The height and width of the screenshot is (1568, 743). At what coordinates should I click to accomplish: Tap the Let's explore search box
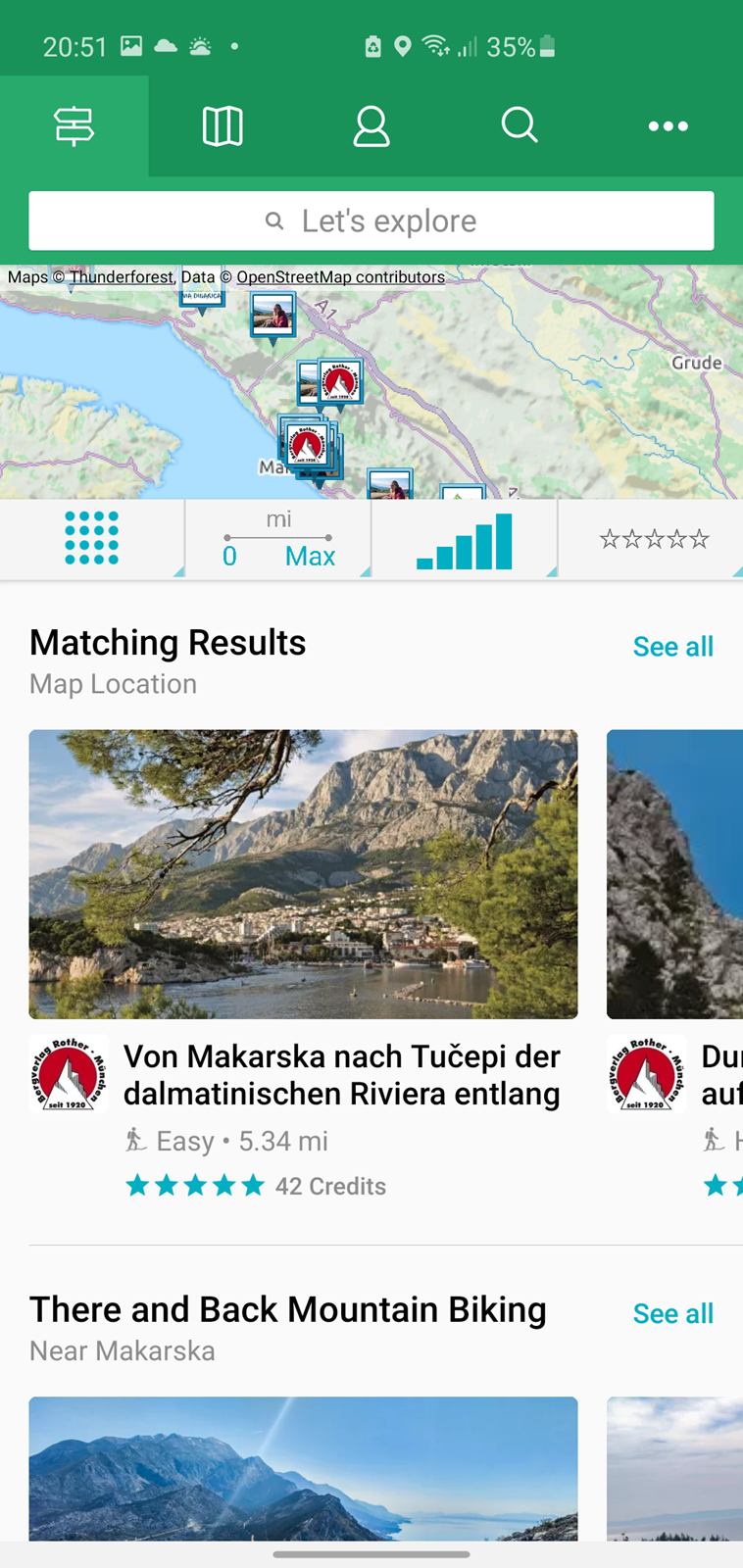point(371,220)
